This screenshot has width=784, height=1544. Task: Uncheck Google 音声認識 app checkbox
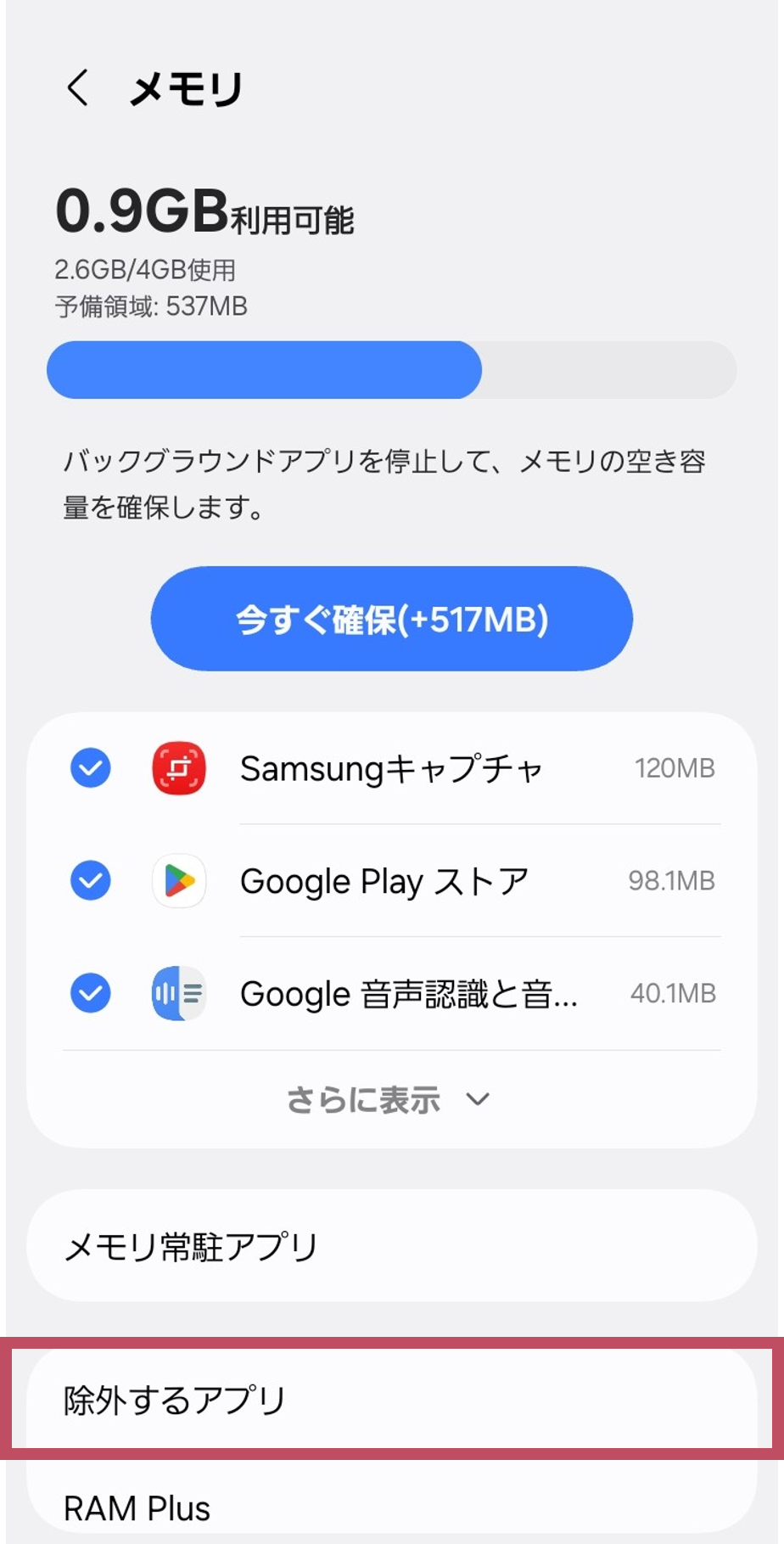90,993
